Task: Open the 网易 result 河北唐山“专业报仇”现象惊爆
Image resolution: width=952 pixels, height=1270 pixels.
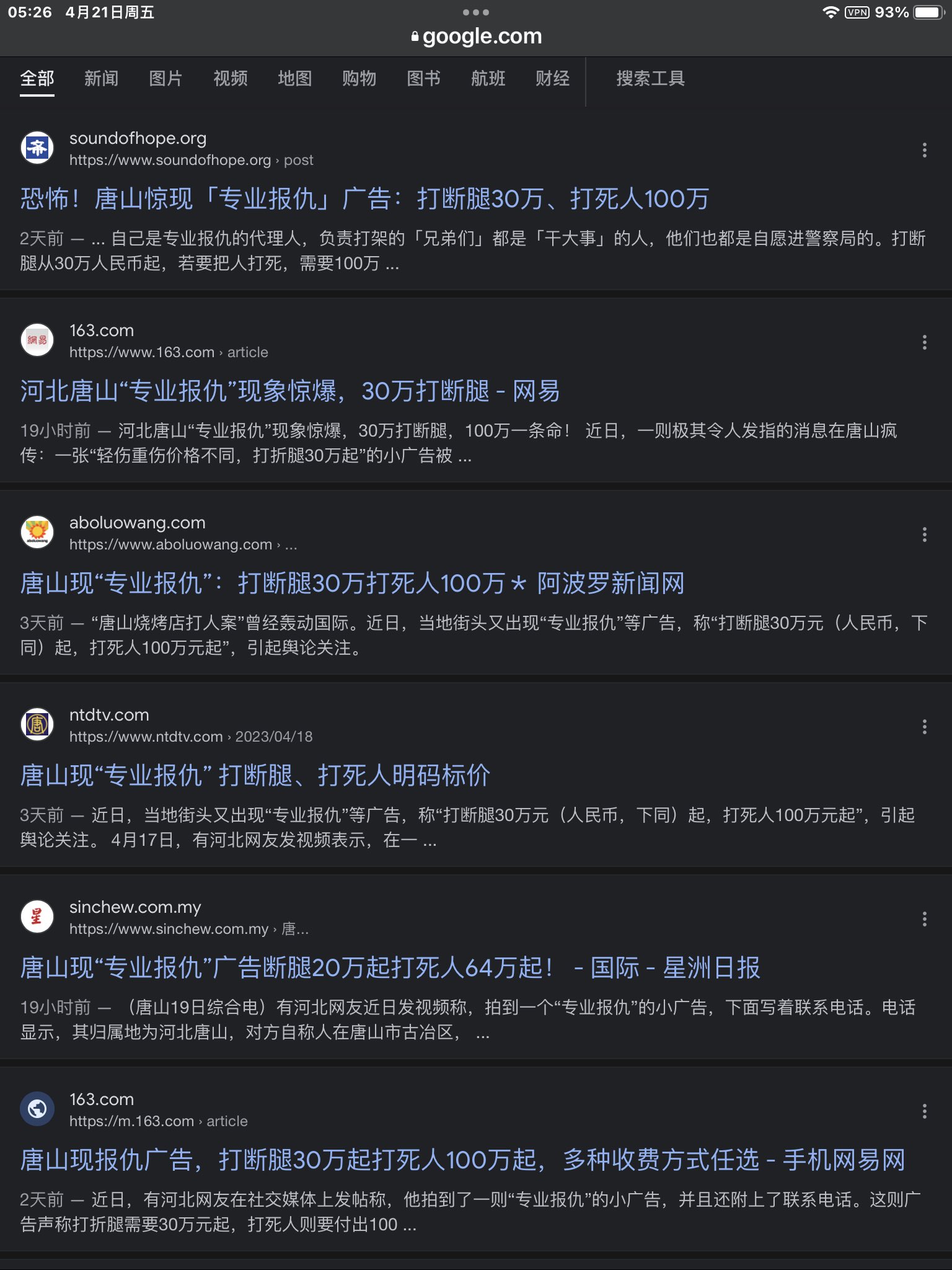Action: pyautogui.click(x=290, y=391)
